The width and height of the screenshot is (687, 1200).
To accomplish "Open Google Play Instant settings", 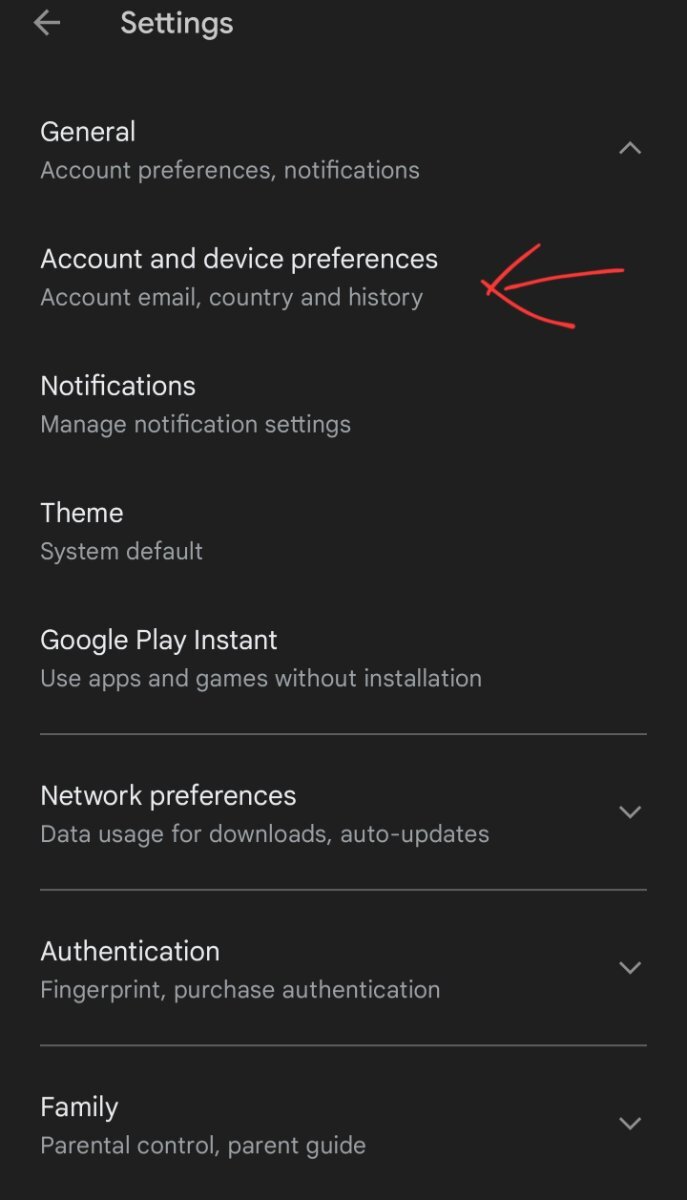I will coord(343,658).
